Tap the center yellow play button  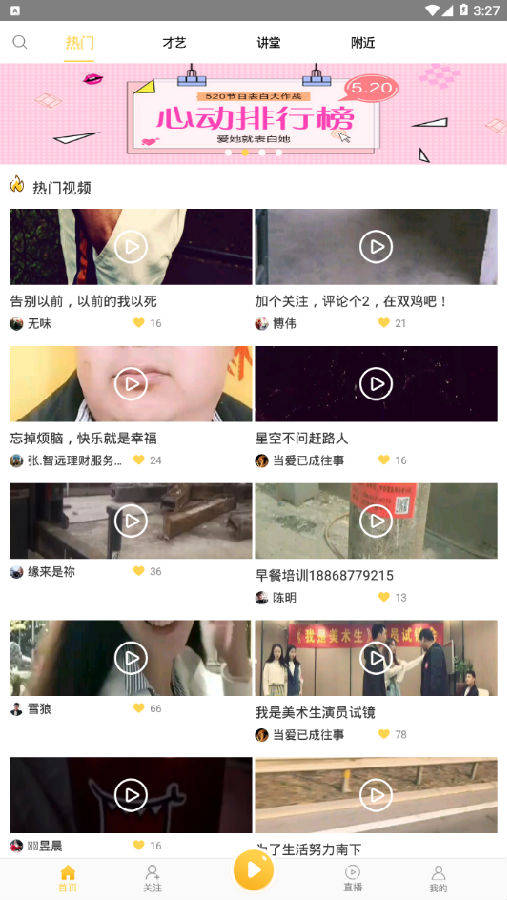click(x=253, y=870)
